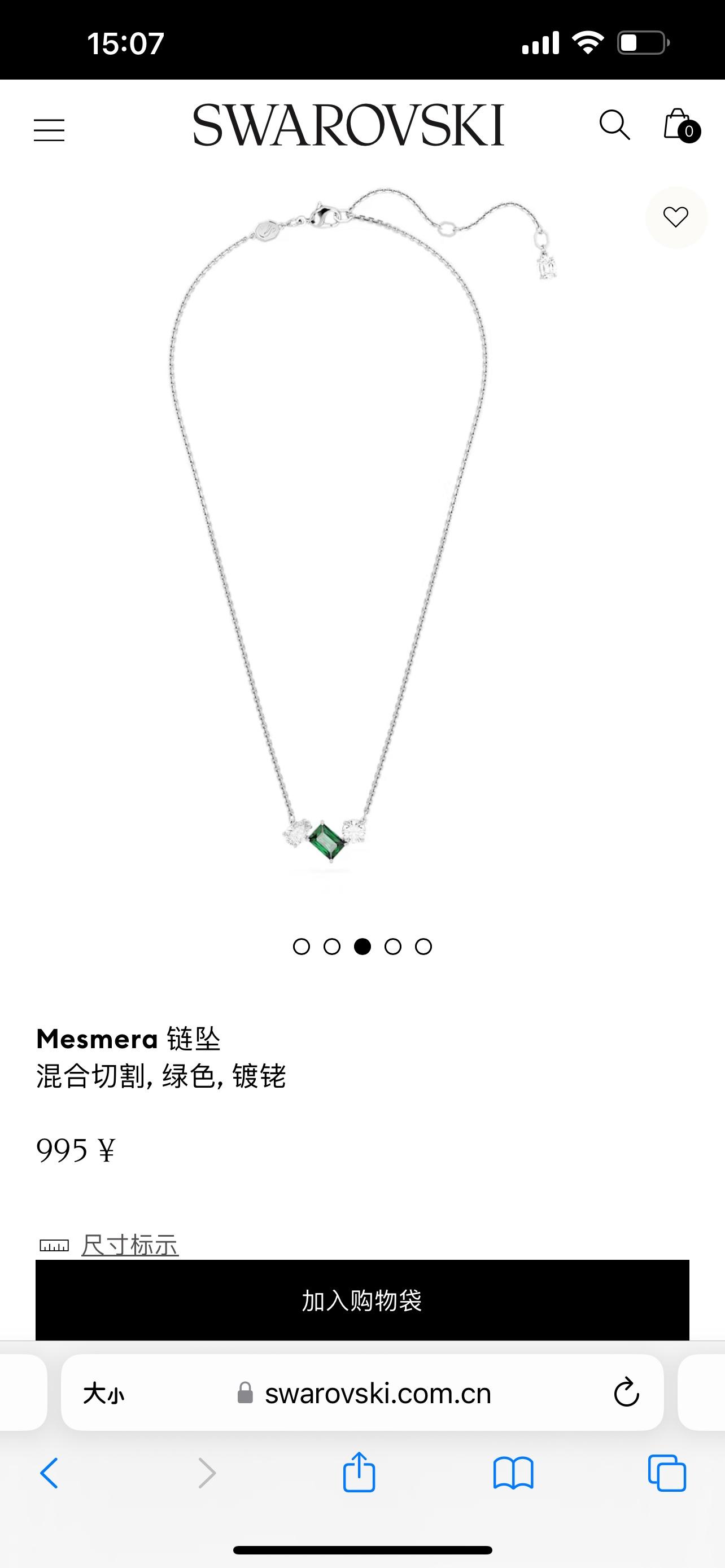Open the 尺寸标示 size guide link
Screen dimensions: 725x1568
click(x=130, y=1245)
